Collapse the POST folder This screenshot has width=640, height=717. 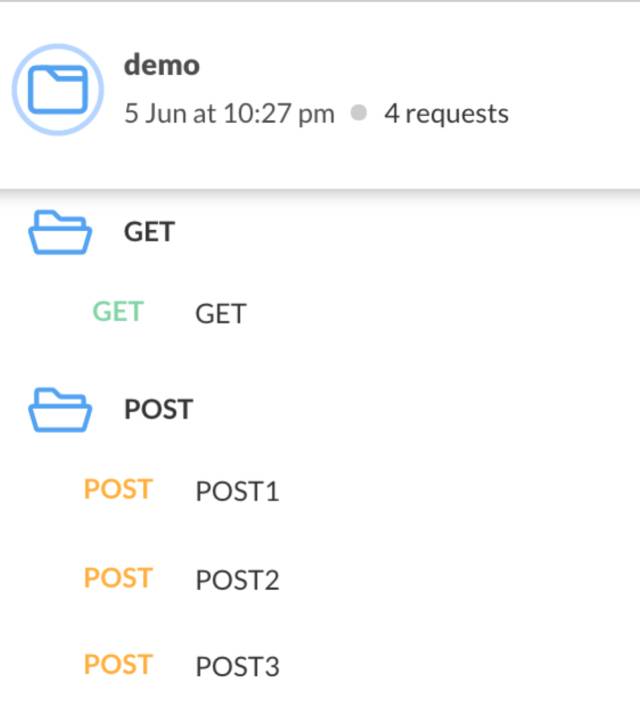[60, 410]
